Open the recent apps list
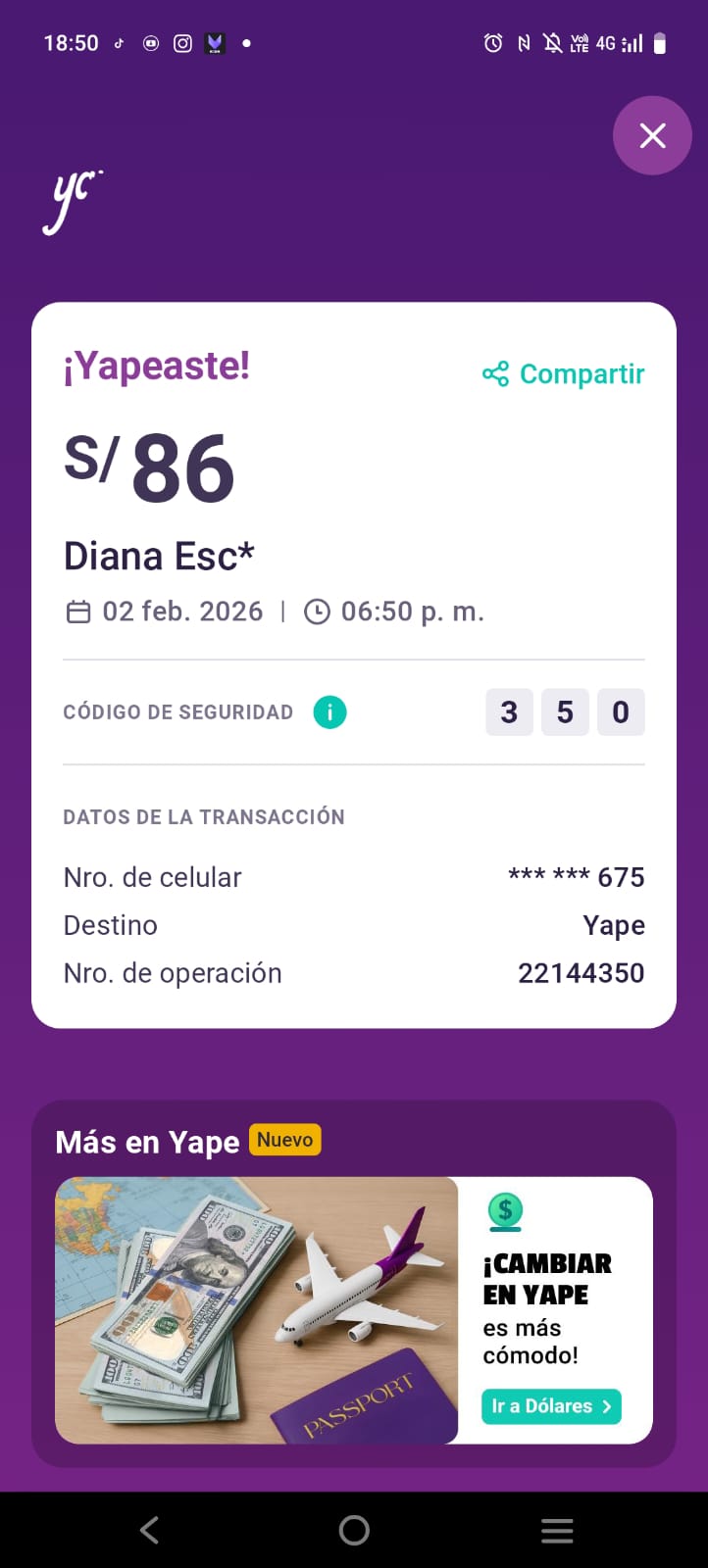This screenshot has height=1568, width=708. click(x=557, y=1530)
